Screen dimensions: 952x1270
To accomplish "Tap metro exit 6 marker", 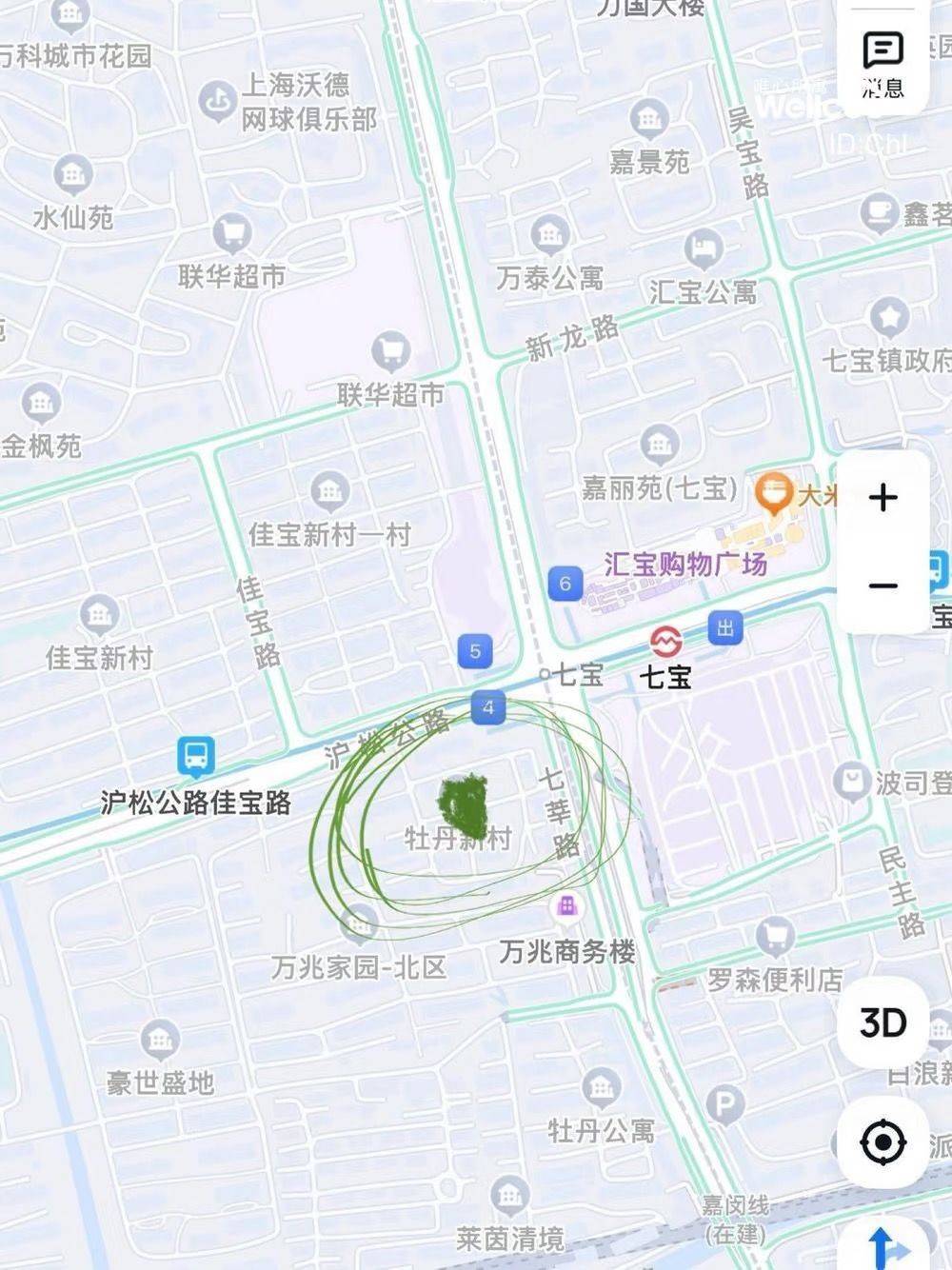I will 565,584.
